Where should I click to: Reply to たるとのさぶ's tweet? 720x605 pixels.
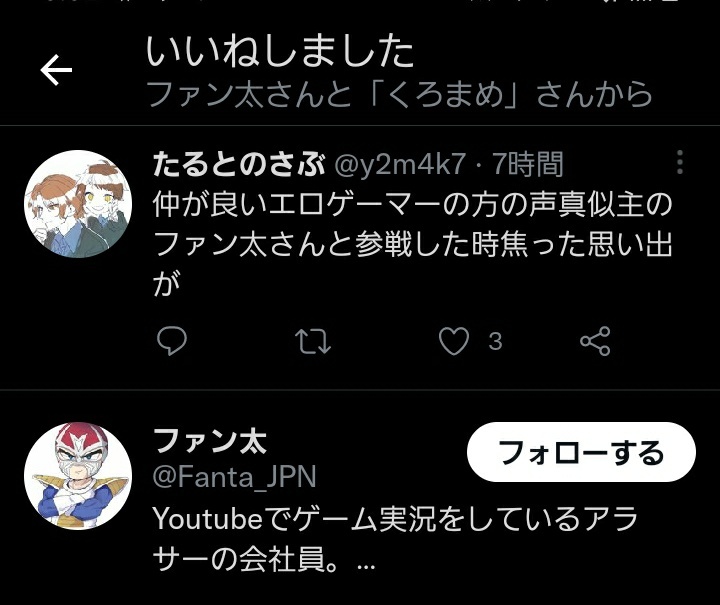point(172,342)
